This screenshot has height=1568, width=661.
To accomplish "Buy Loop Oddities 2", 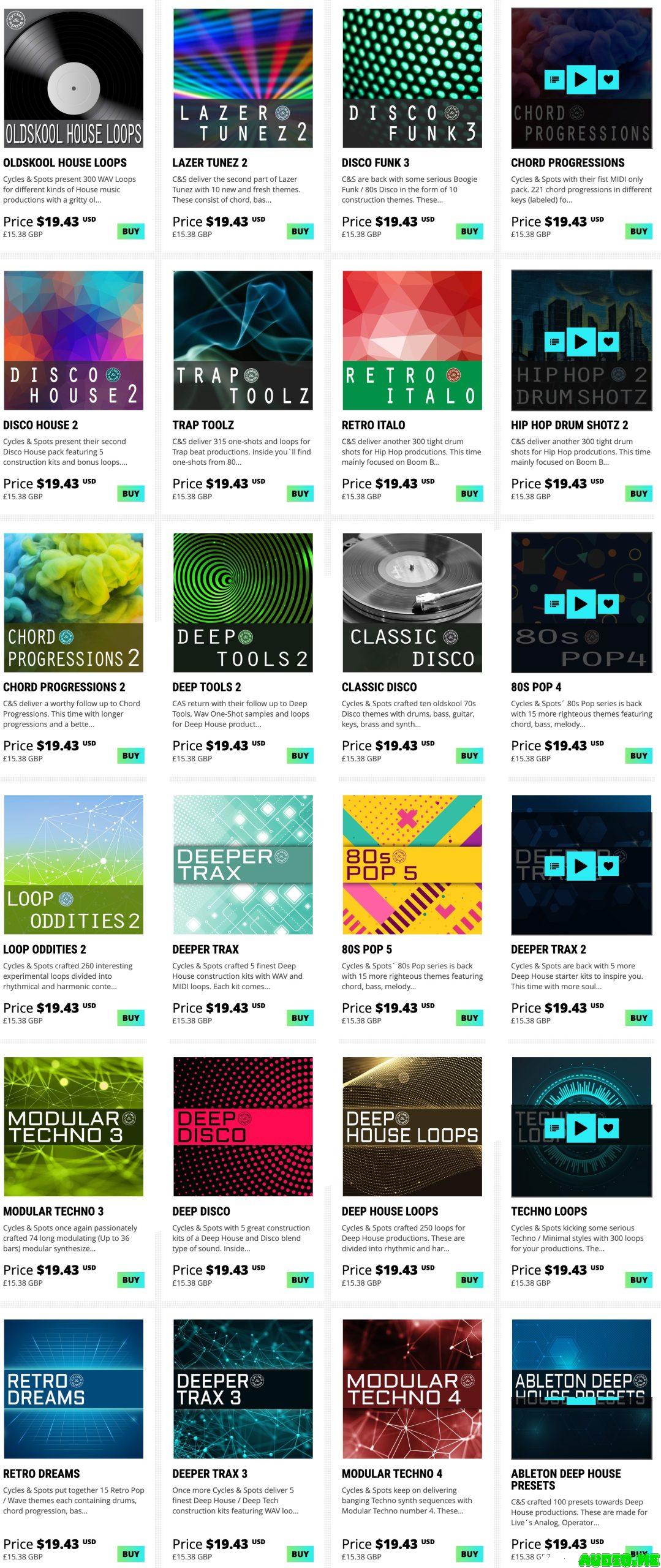I will [x=130, y=1018].
